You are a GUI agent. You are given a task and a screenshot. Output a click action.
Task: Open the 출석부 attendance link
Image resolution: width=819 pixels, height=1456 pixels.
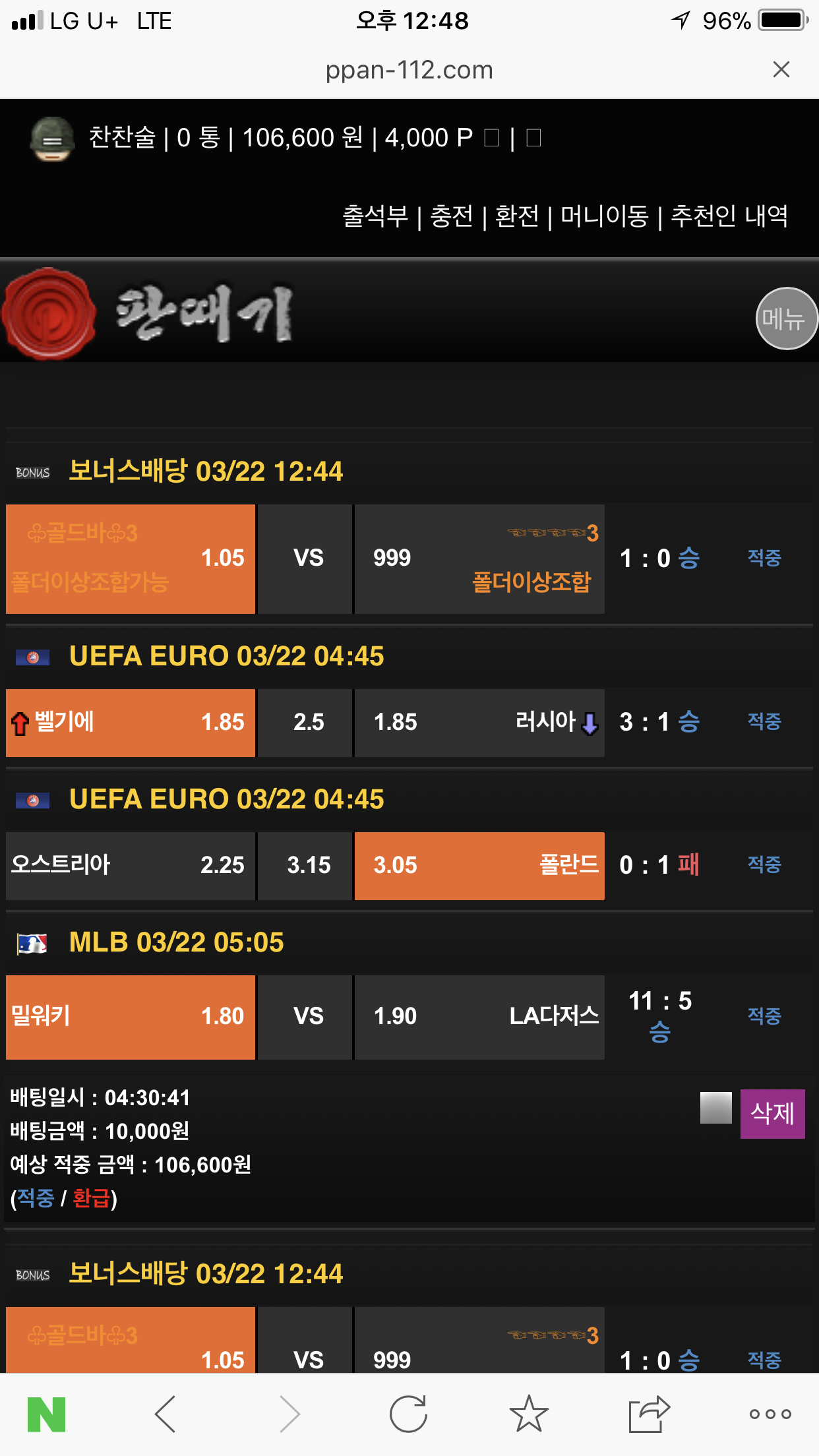point(375,216)
